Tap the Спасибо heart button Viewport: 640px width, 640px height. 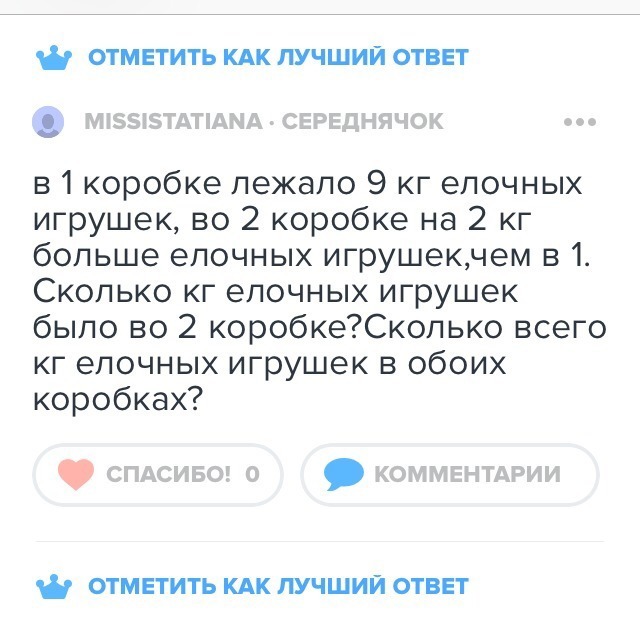pos(158,474)
